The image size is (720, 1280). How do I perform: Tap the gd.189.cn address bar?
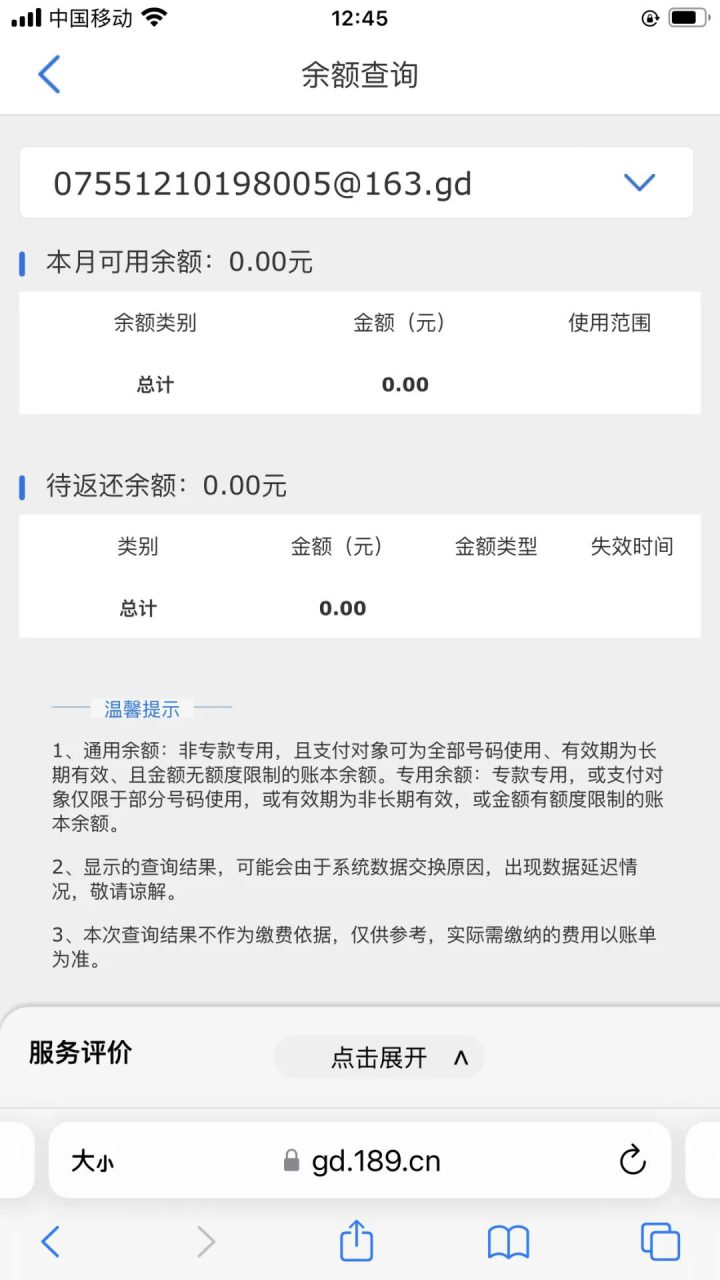click(360, 1160)
